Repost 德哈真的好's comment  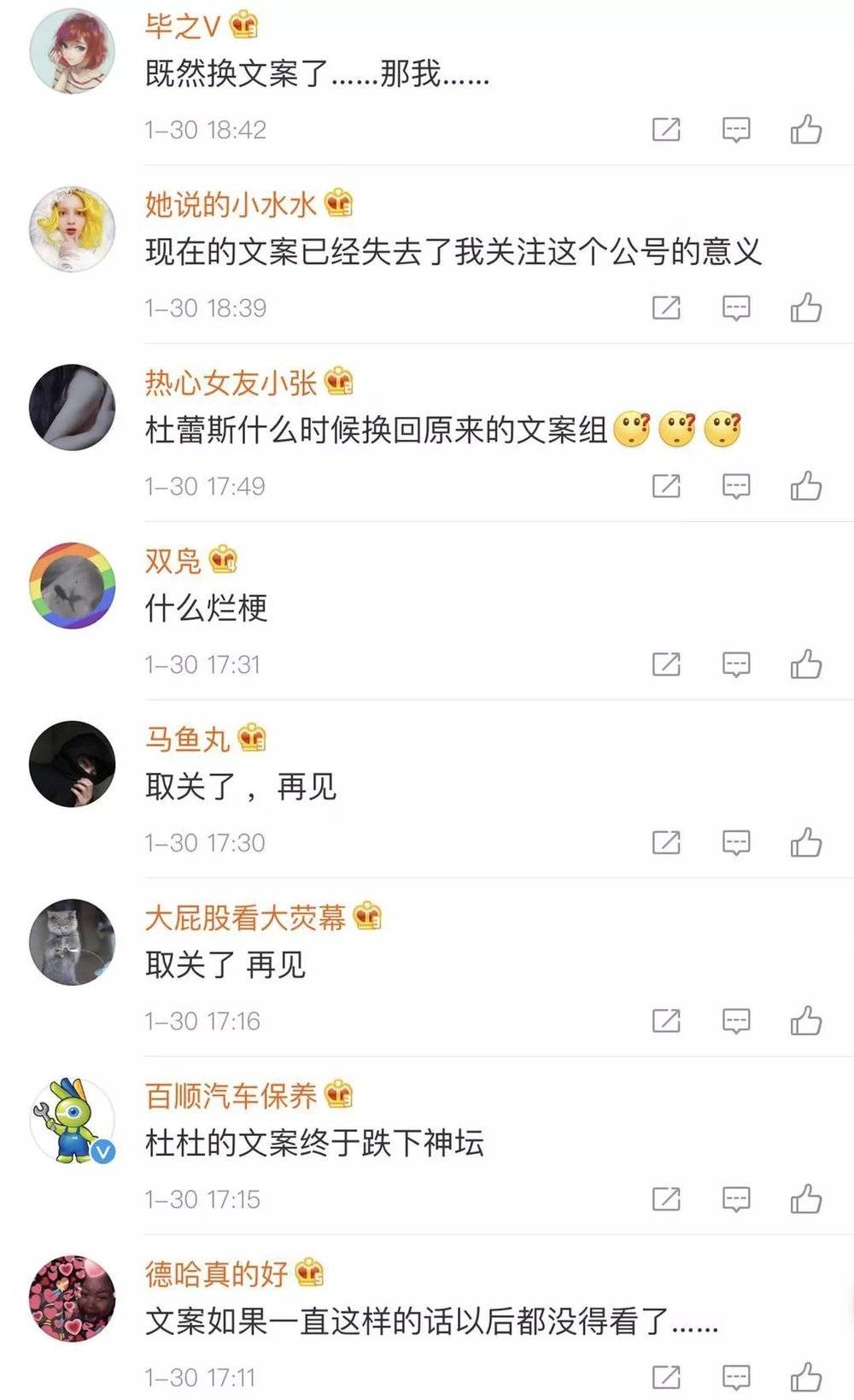click(666, 1377)
